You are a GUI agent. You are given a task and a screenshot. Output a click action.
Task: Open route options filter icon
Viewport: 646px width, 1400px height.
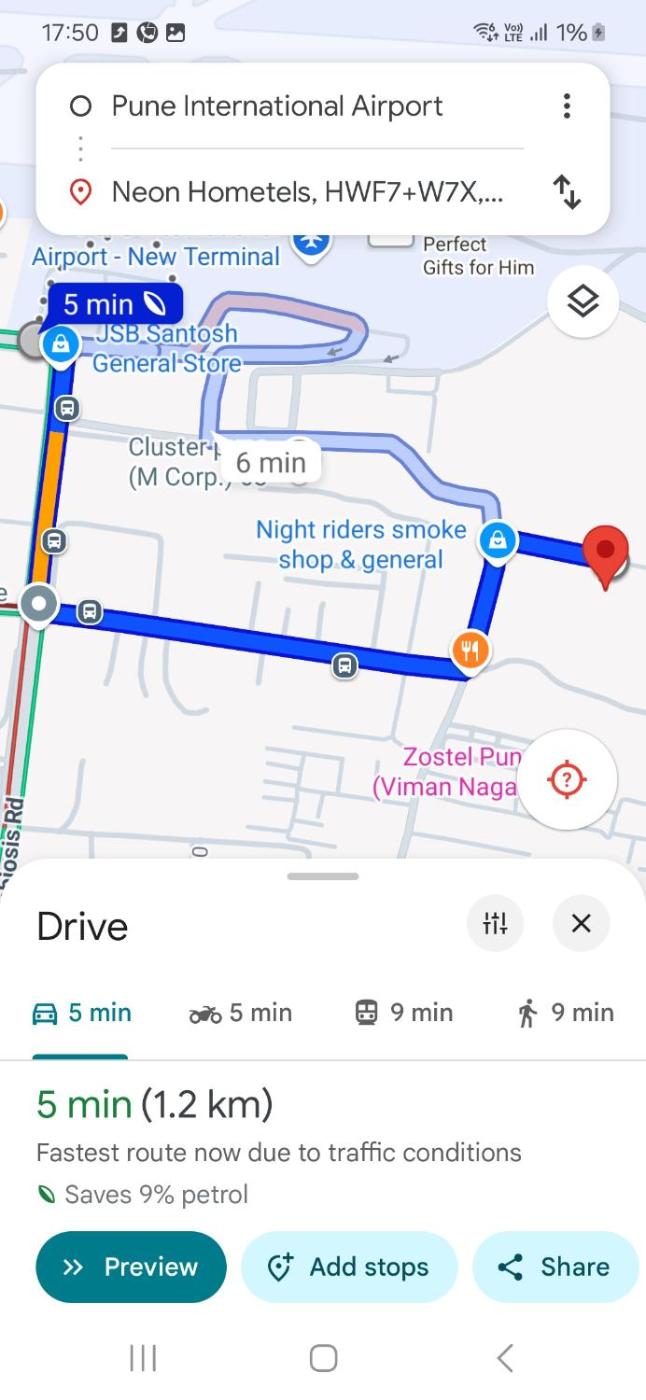coord(495,923)
